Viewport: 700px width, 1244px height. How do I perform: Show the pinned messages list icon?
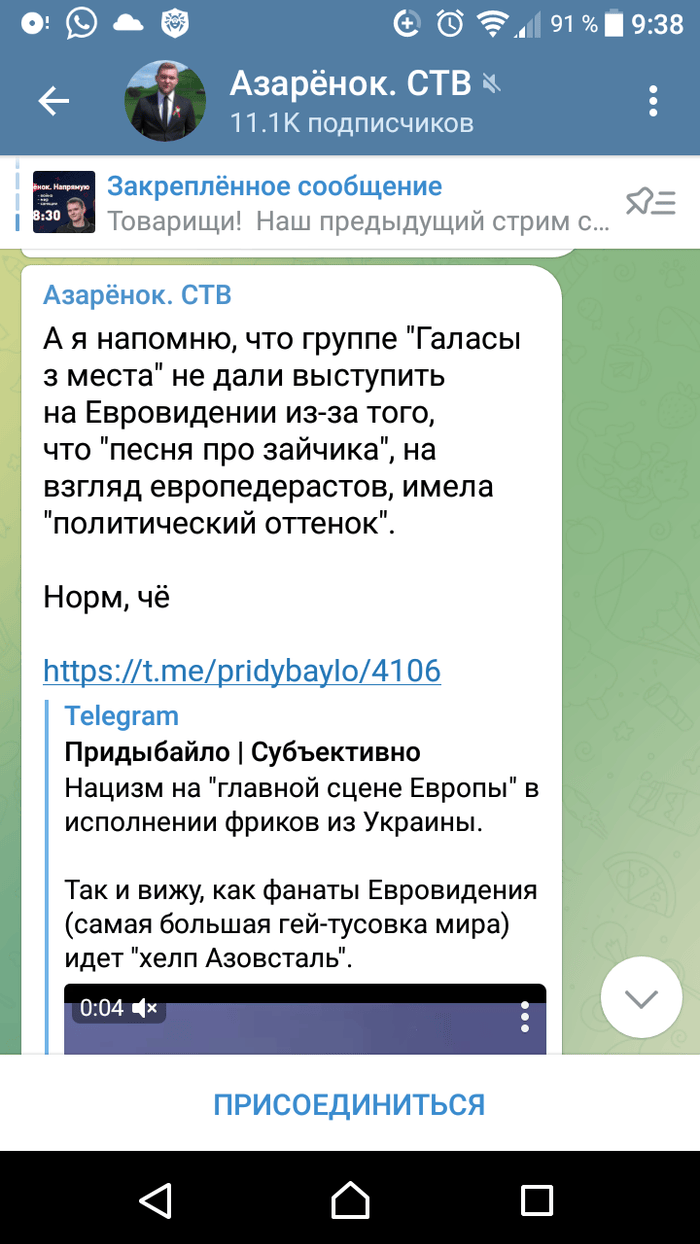coord(650,203)
